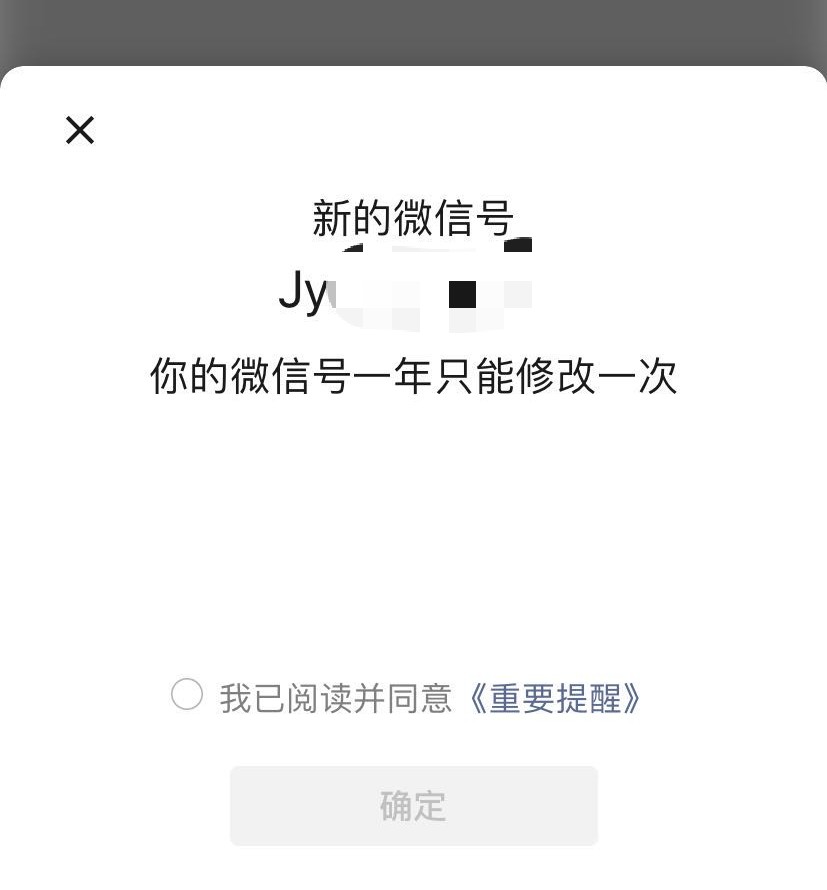827x890 pixels.
Task: Tap the dimmed background above the dialog
Action: point(413,30)
